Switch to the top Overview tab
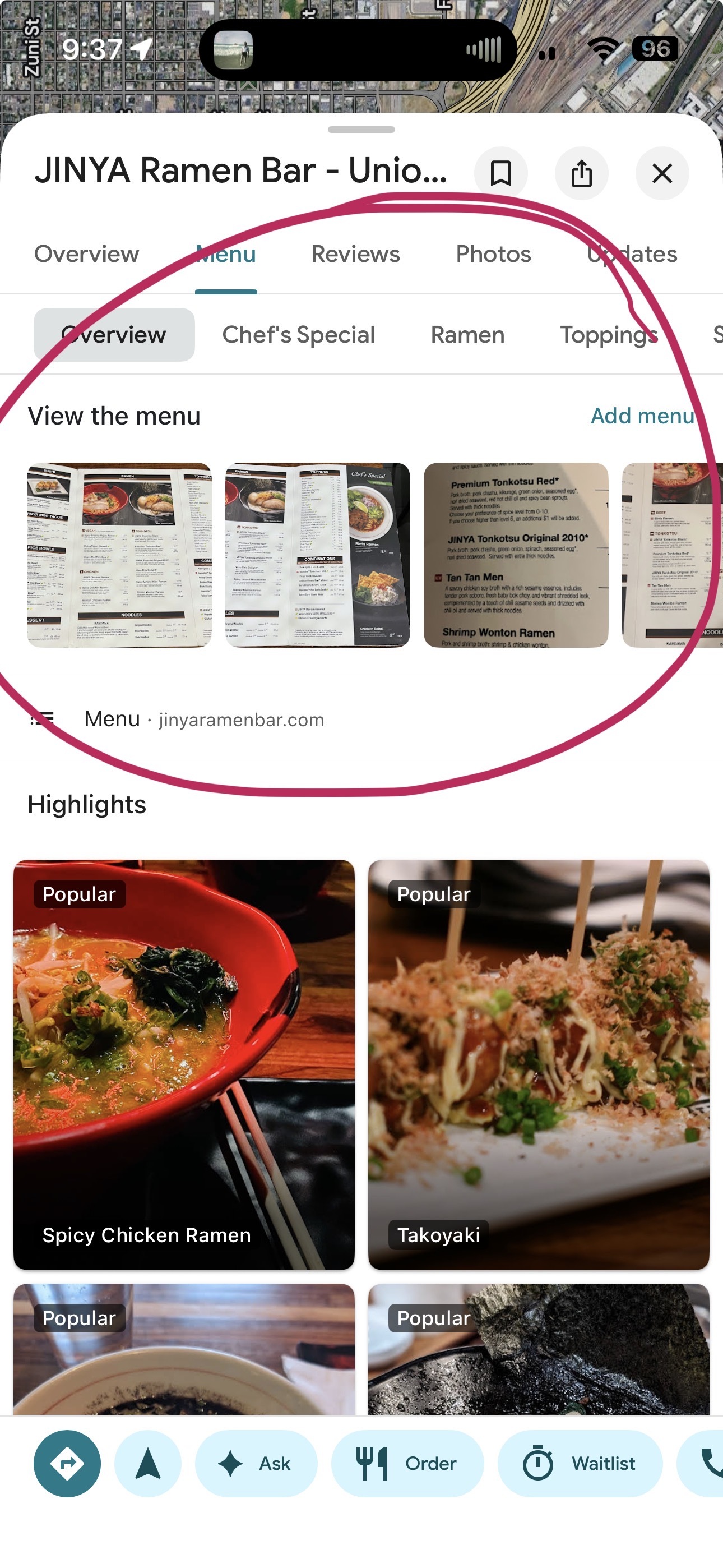Screen dimensions: 723x1568 click(x=86, y=254)
